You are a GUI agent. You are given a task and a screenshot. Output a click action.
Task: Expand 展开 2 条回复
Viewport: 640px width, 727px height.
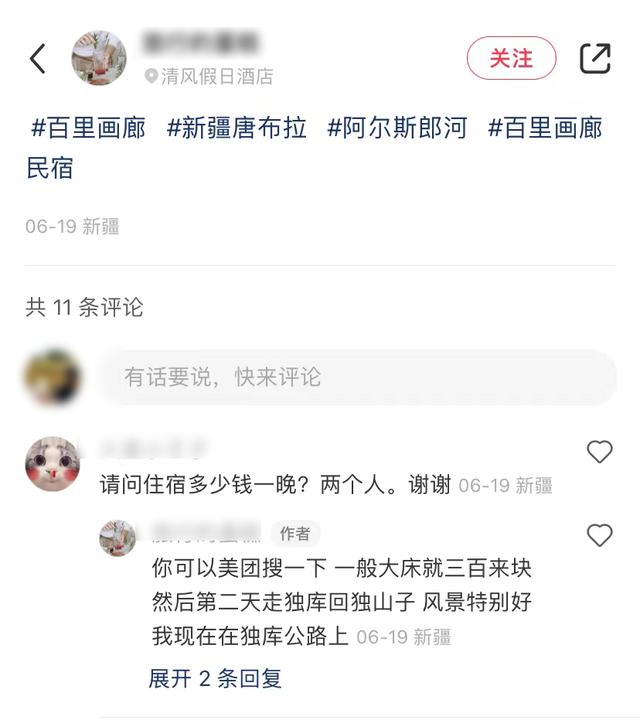click(x=215, y=678)
